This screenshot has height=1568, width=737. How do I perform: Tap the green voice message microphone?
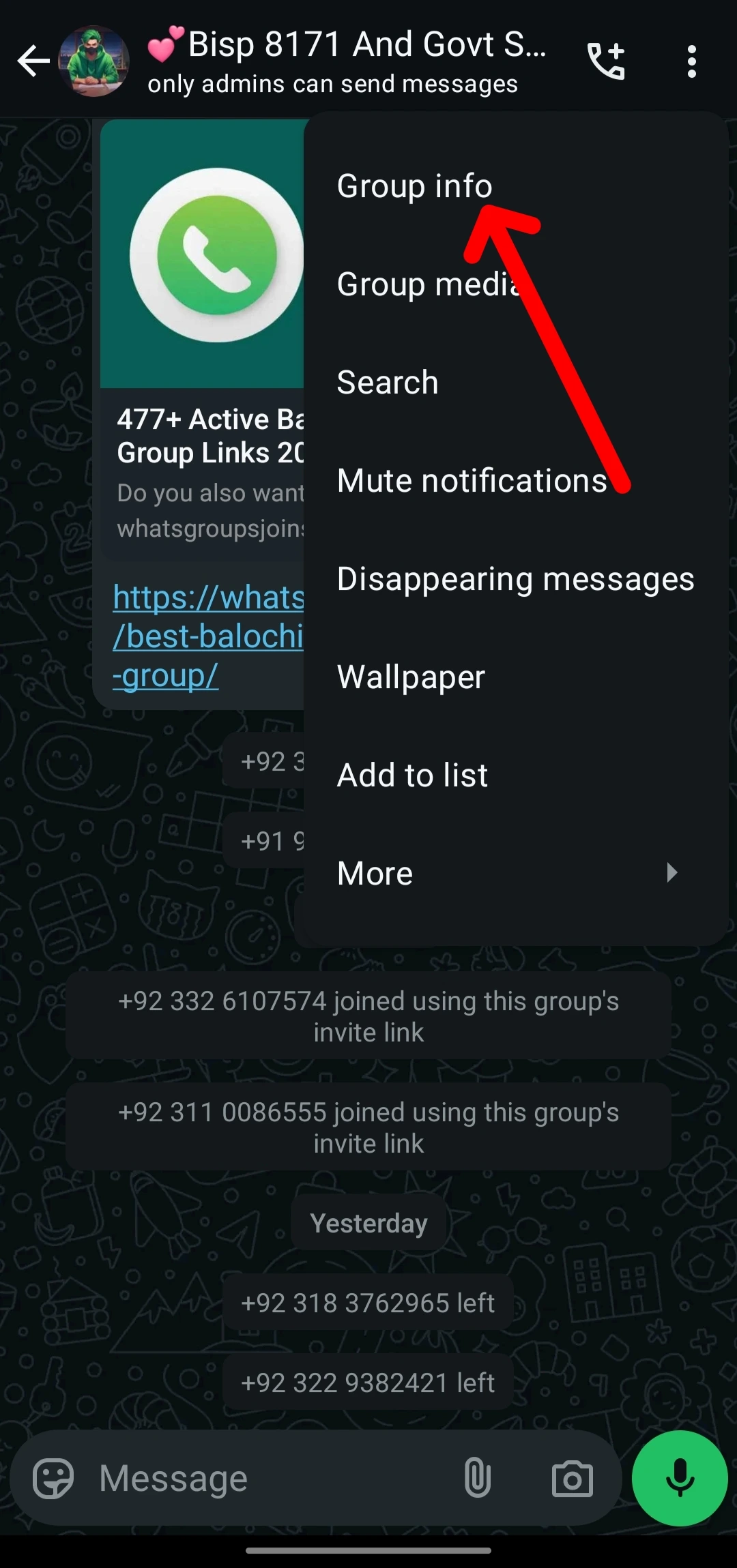678,1478
